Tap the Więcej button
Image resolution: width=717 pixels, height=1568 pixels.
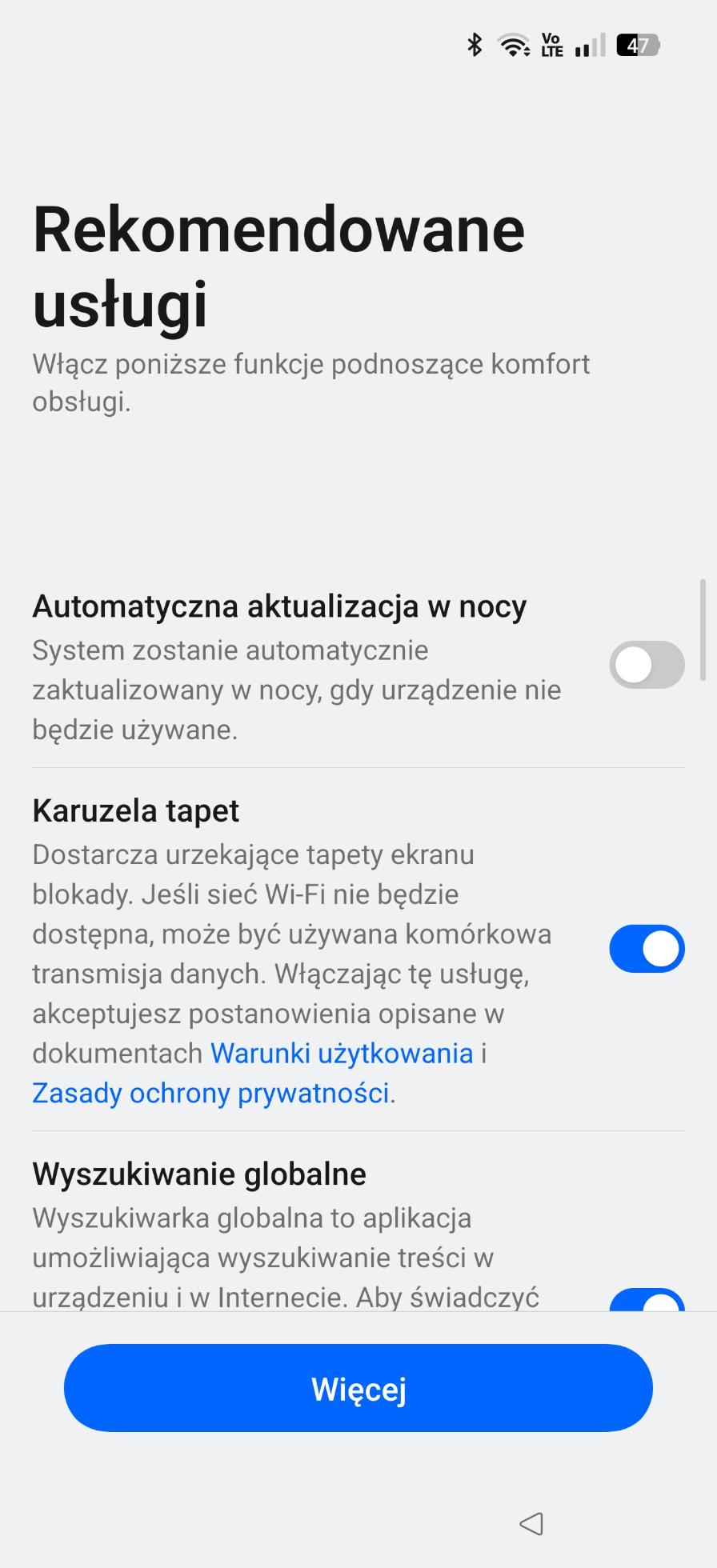pos(358,1388)
